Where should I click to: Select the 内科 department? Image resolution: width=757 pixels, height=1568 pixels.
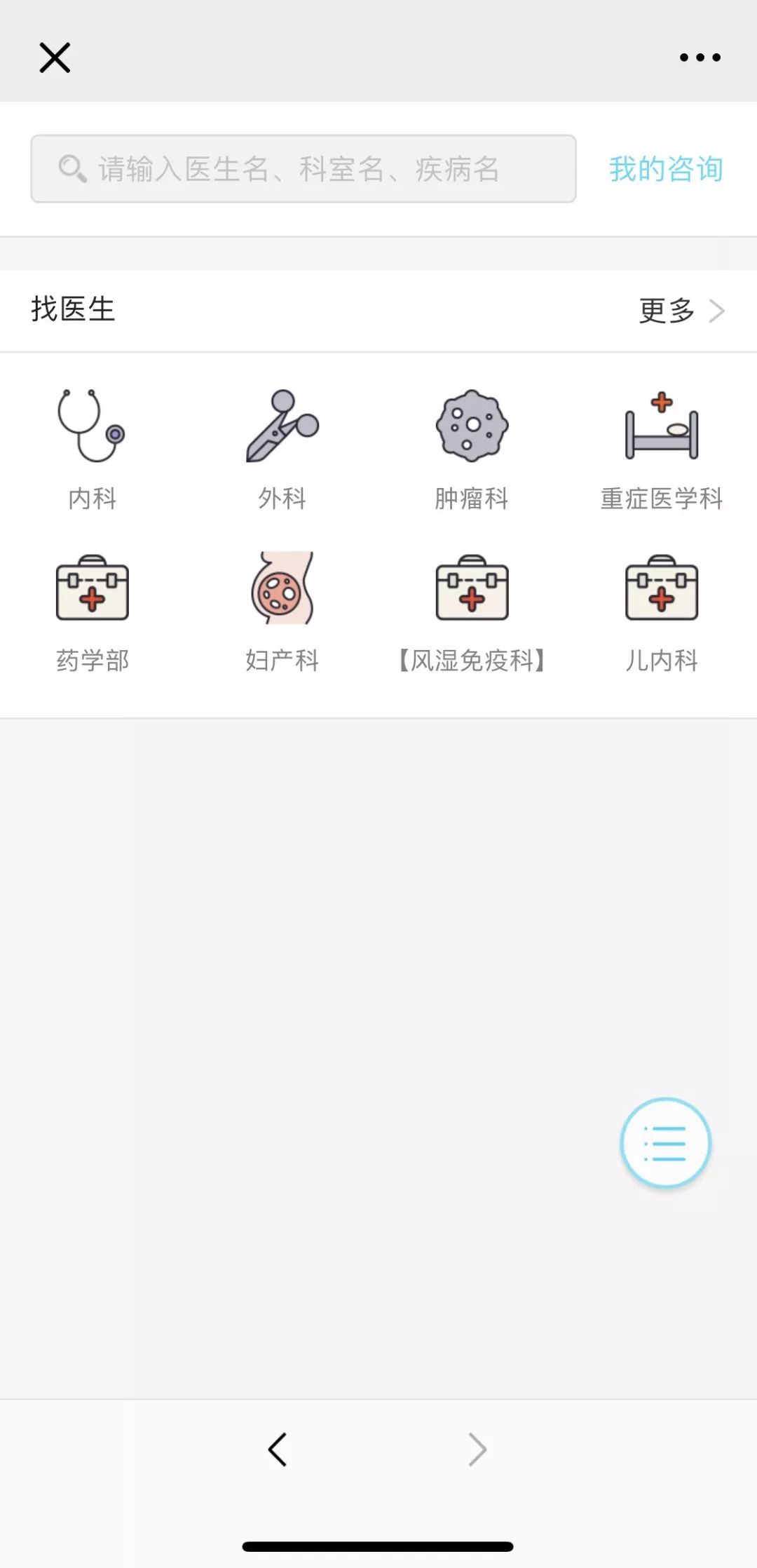(93, 449)
